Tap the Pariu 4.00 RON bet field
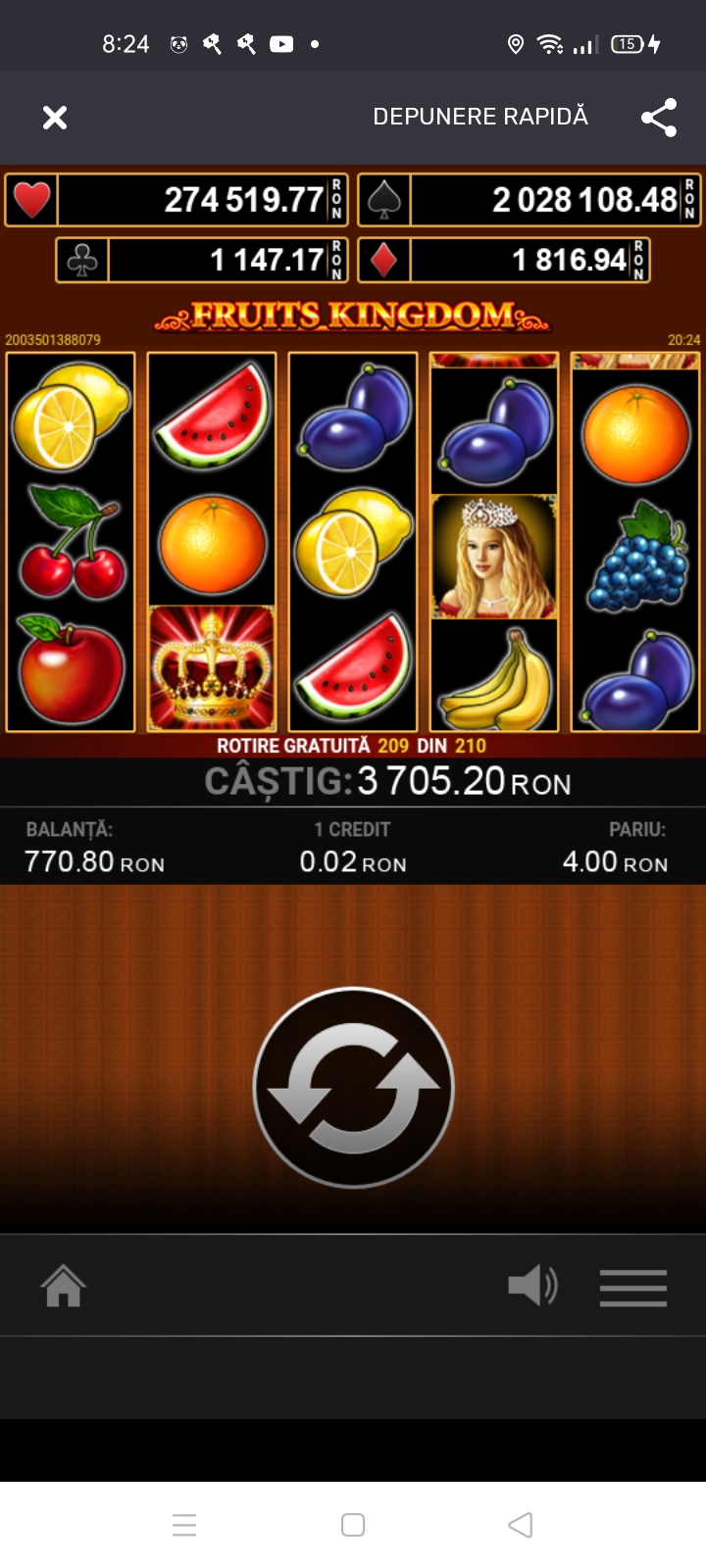Image resolution: width=706 pixels, height=1568 pixels. (615, 848)
